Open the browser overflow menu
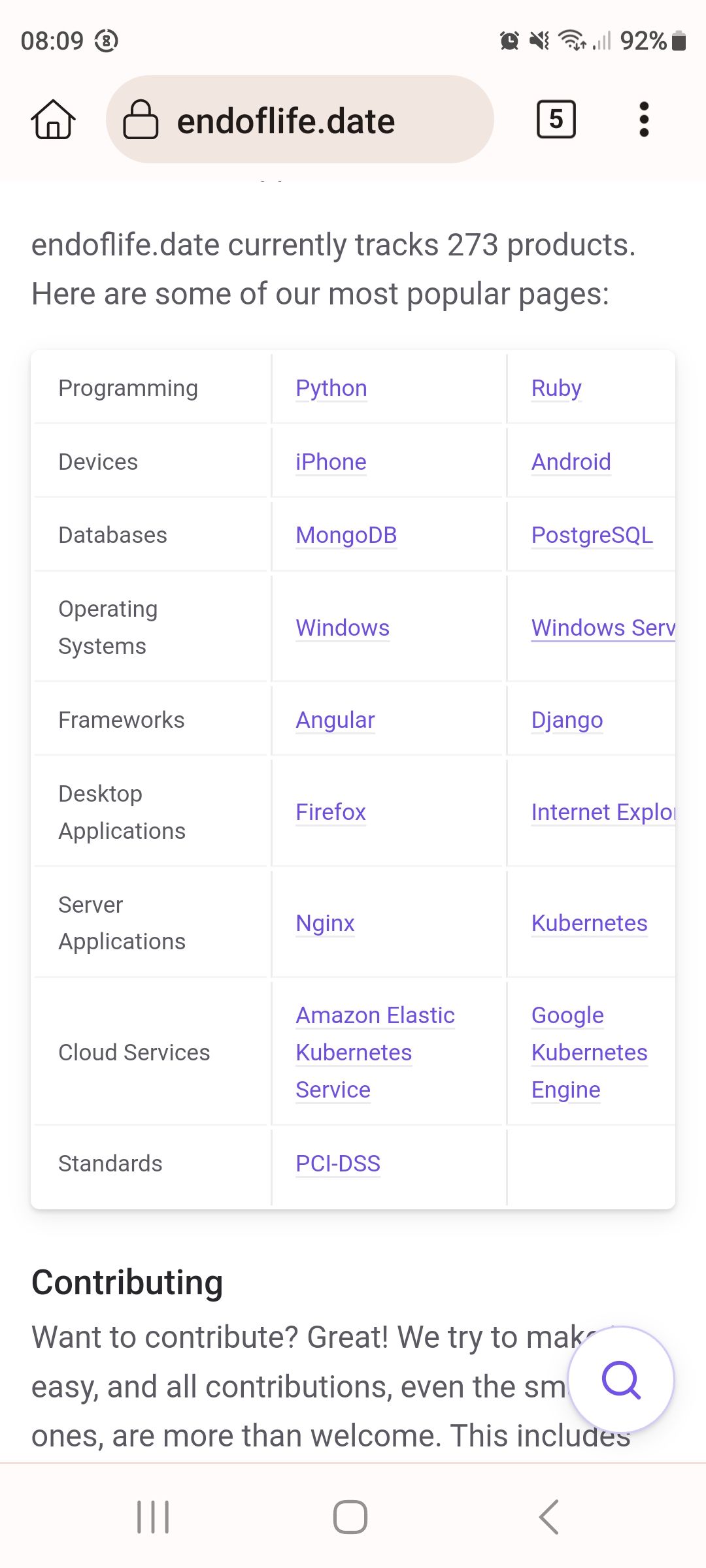 [644, 120]
